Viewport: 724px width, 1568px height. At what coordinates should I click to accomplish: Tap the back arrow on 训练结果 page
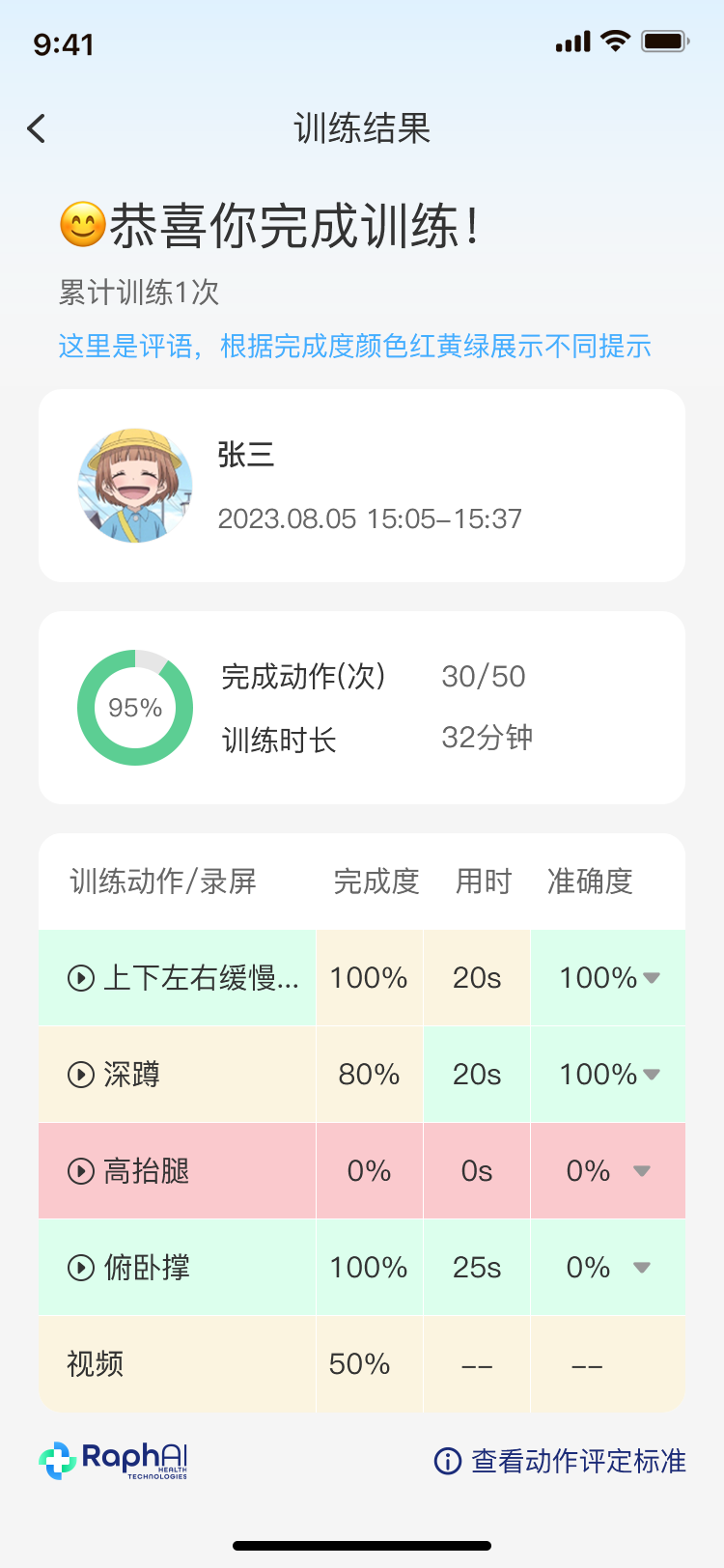pyautogui.click(x=36, y=127)
